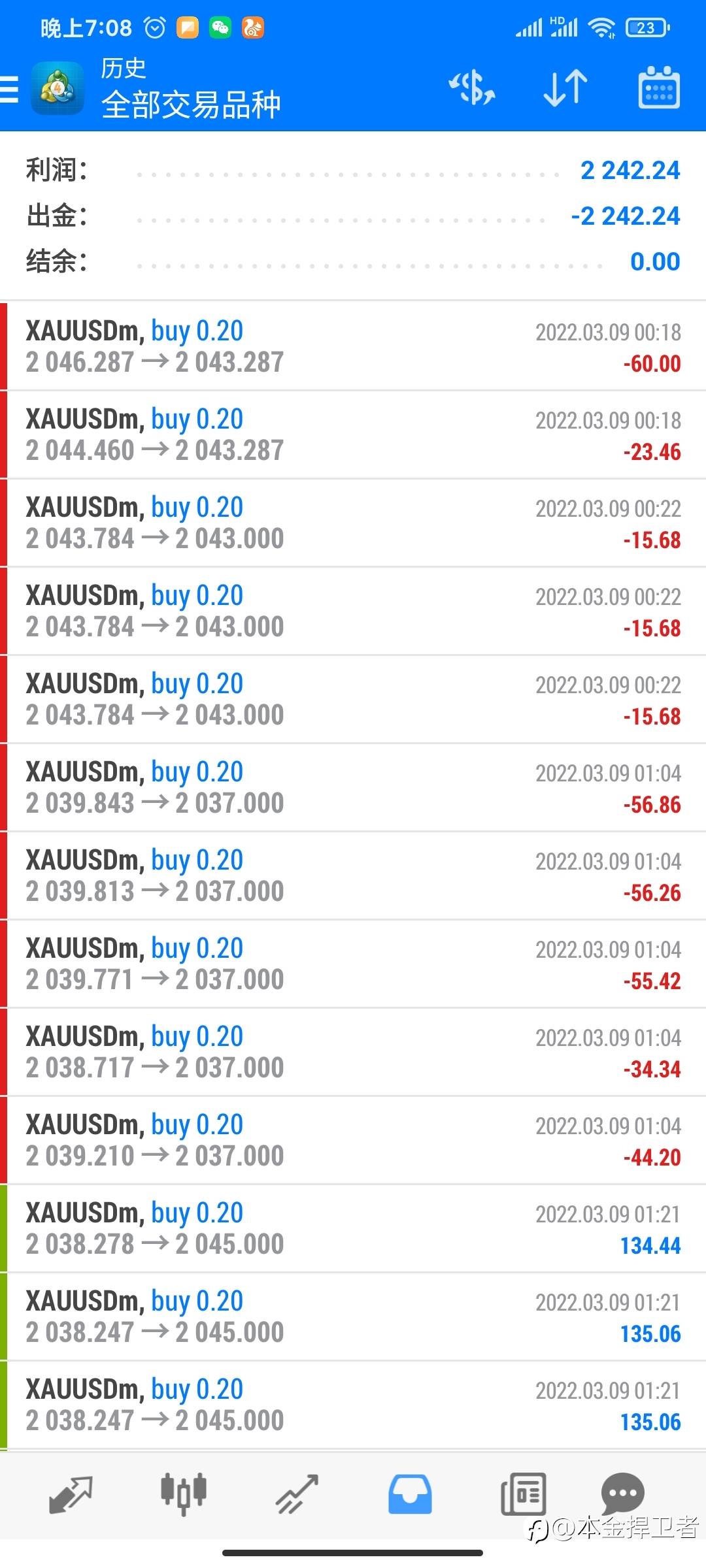Switch to the Trade tab
The image size is (706, 1568).
tap(297, 1494)
